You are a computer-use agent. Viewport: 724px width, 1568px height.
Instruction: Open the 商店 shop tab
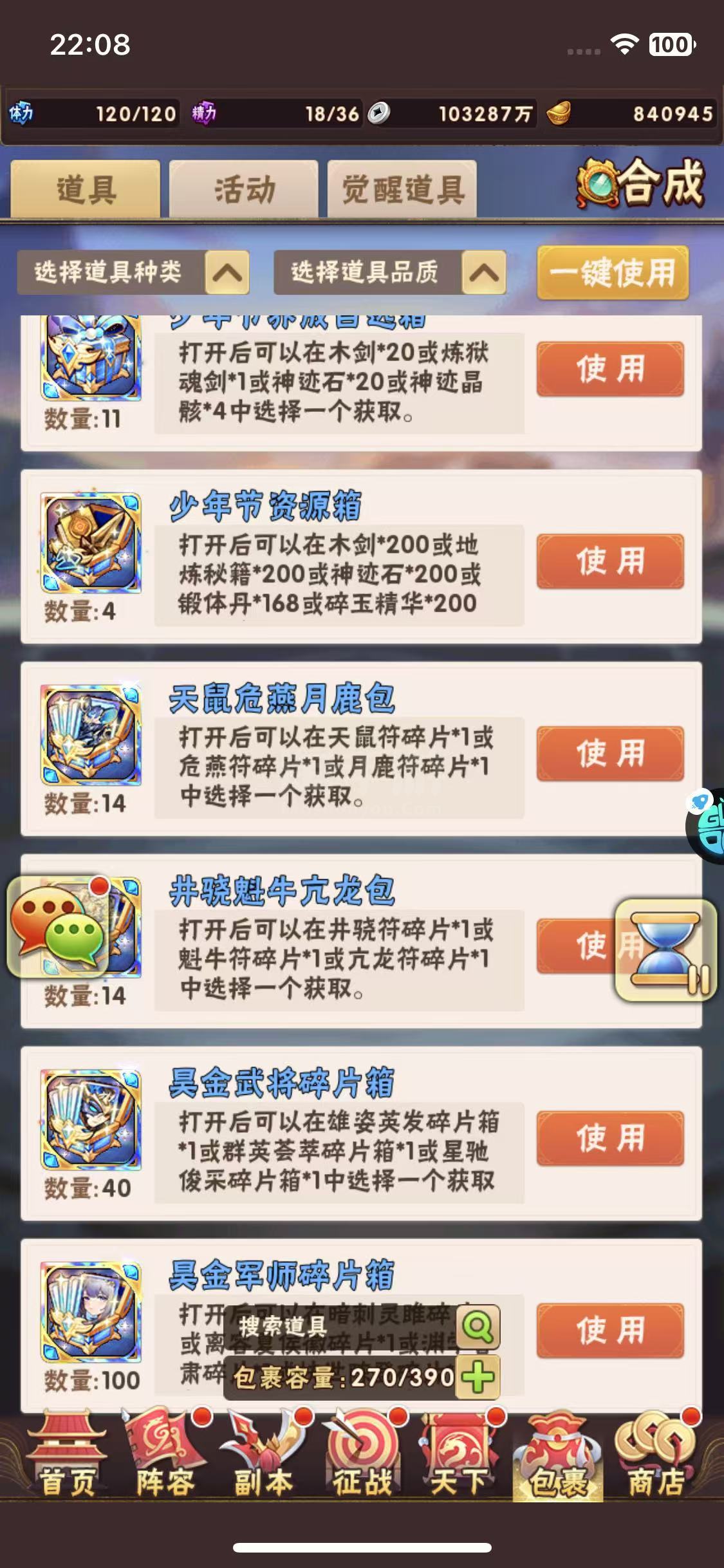656,1455
